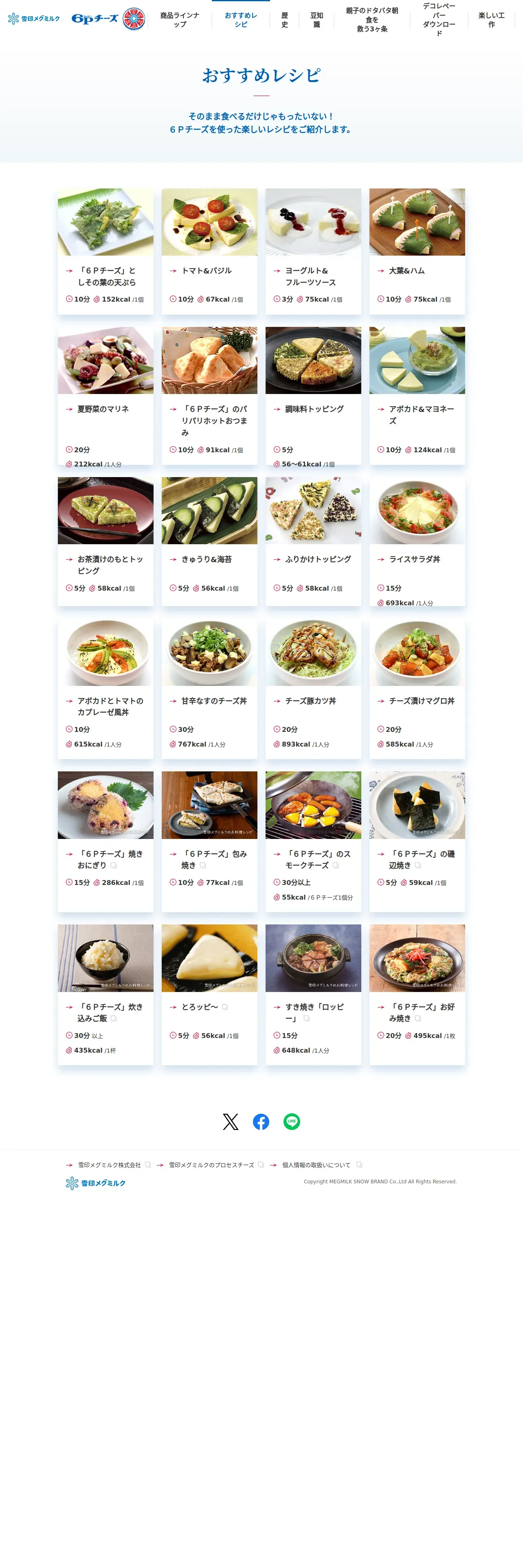Go to 歴史 page
Image resolution: width=523 pixels, height=1568 pixels.
pos(284,20)
